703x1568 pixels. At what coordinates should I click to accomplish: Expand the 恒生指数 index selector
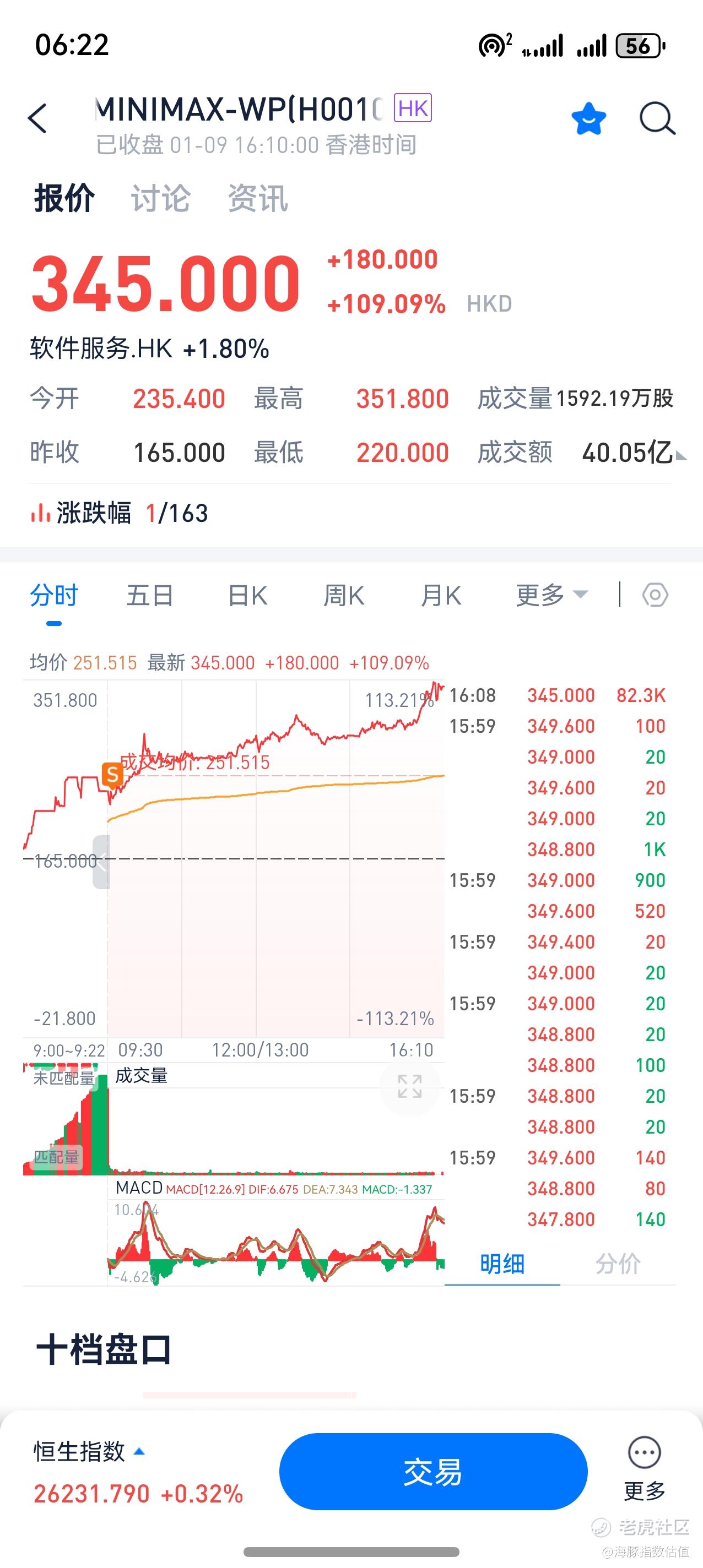coord(89,1452)
